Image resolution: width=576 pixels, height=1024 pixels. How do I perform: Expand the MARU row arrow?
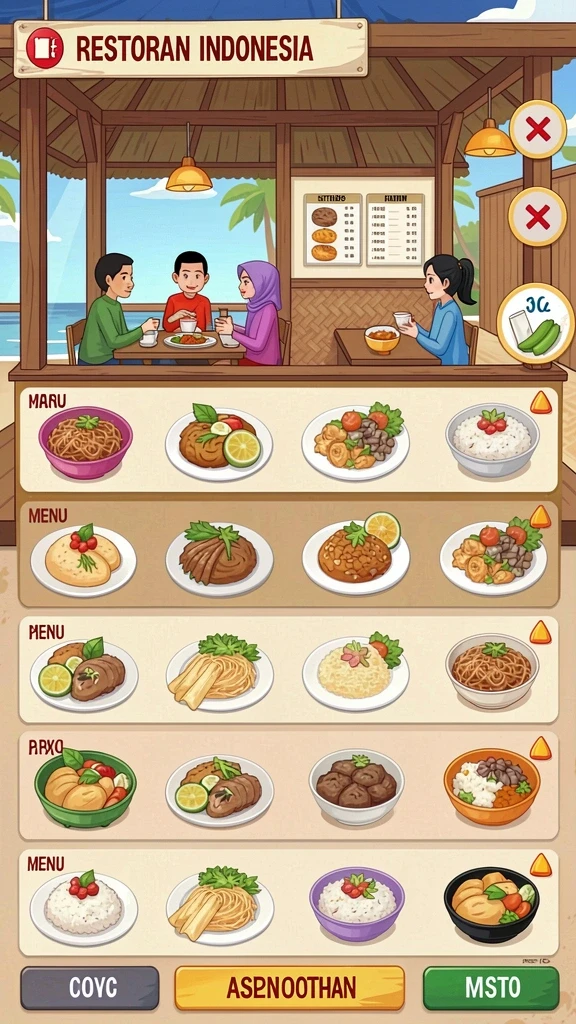coord(541,403)
